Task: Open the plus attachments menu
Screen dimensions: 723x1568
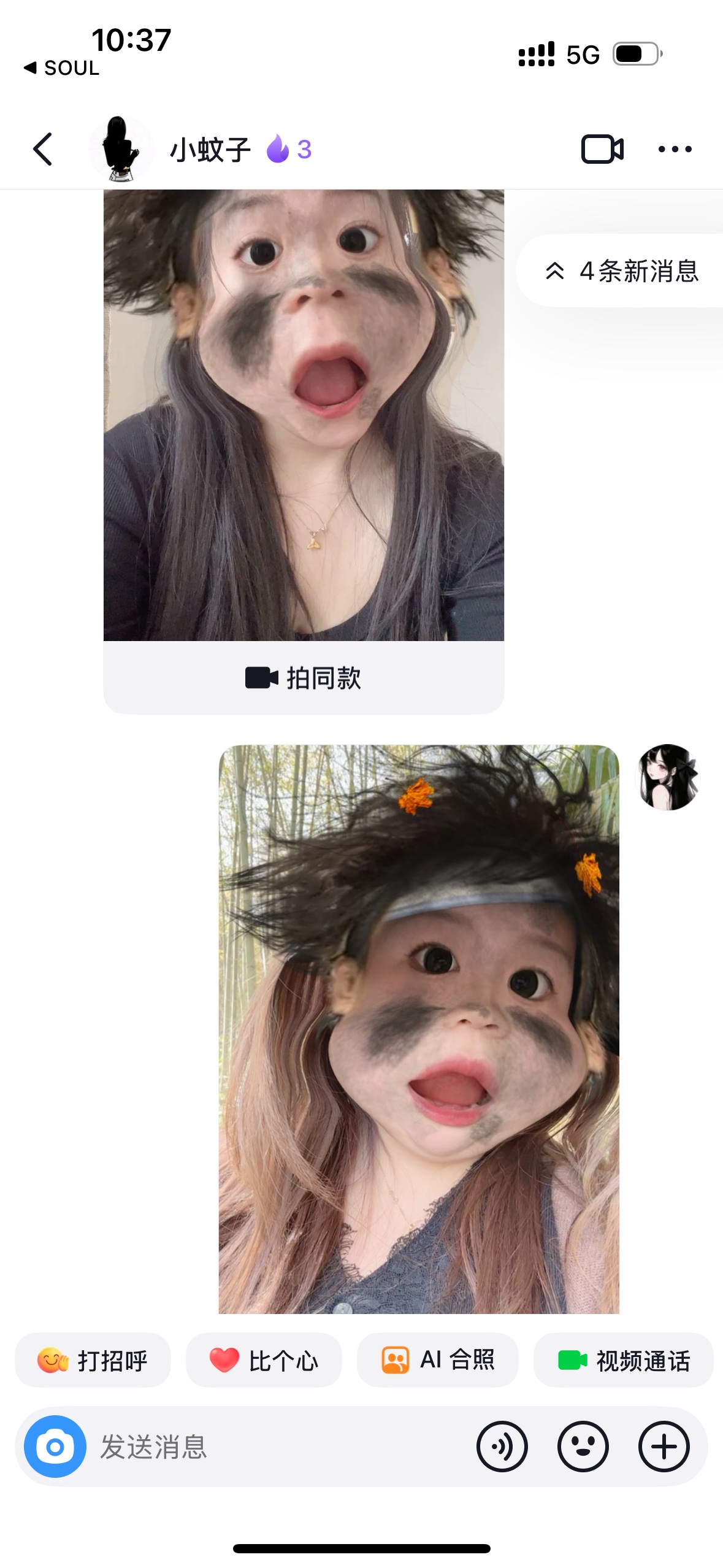Action: click(664, 1447)
